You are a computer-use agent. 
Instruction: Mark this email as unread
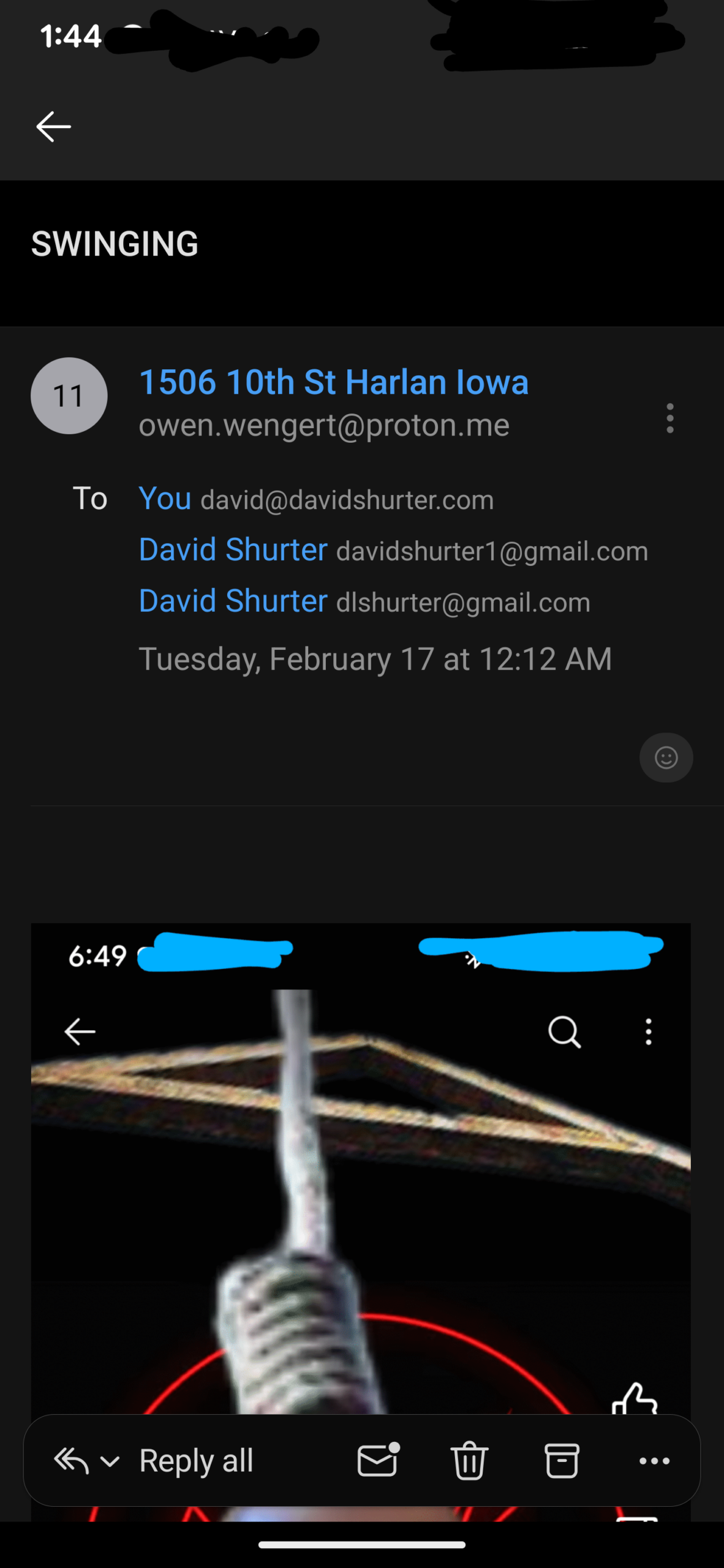pos(378,1461)
